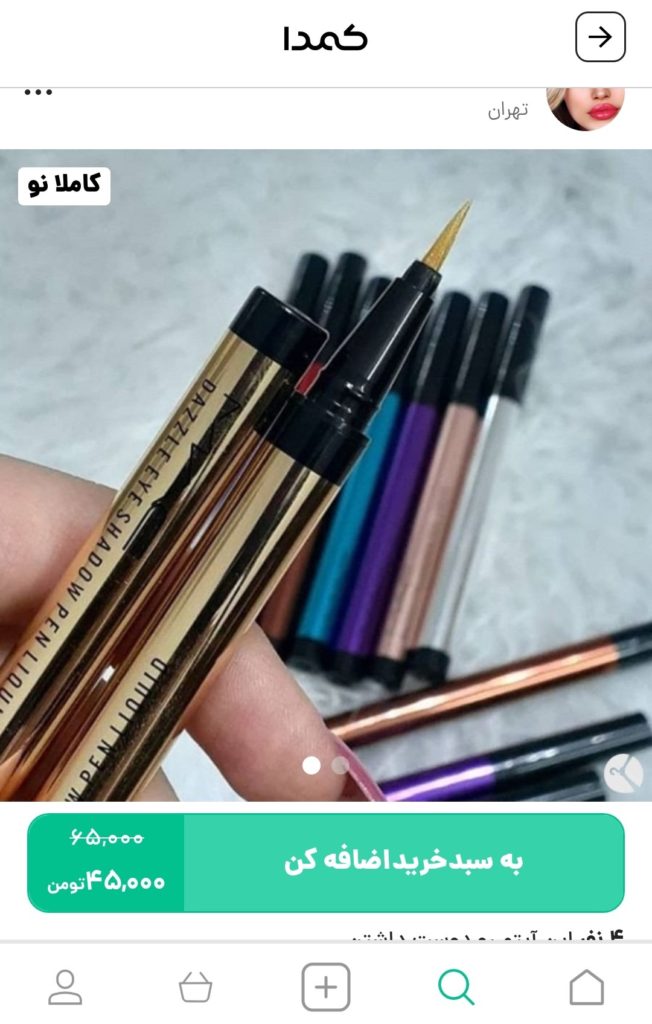Open the profile tab
This screenshot has width=652, height=1024.
click(x=66, y=987)
